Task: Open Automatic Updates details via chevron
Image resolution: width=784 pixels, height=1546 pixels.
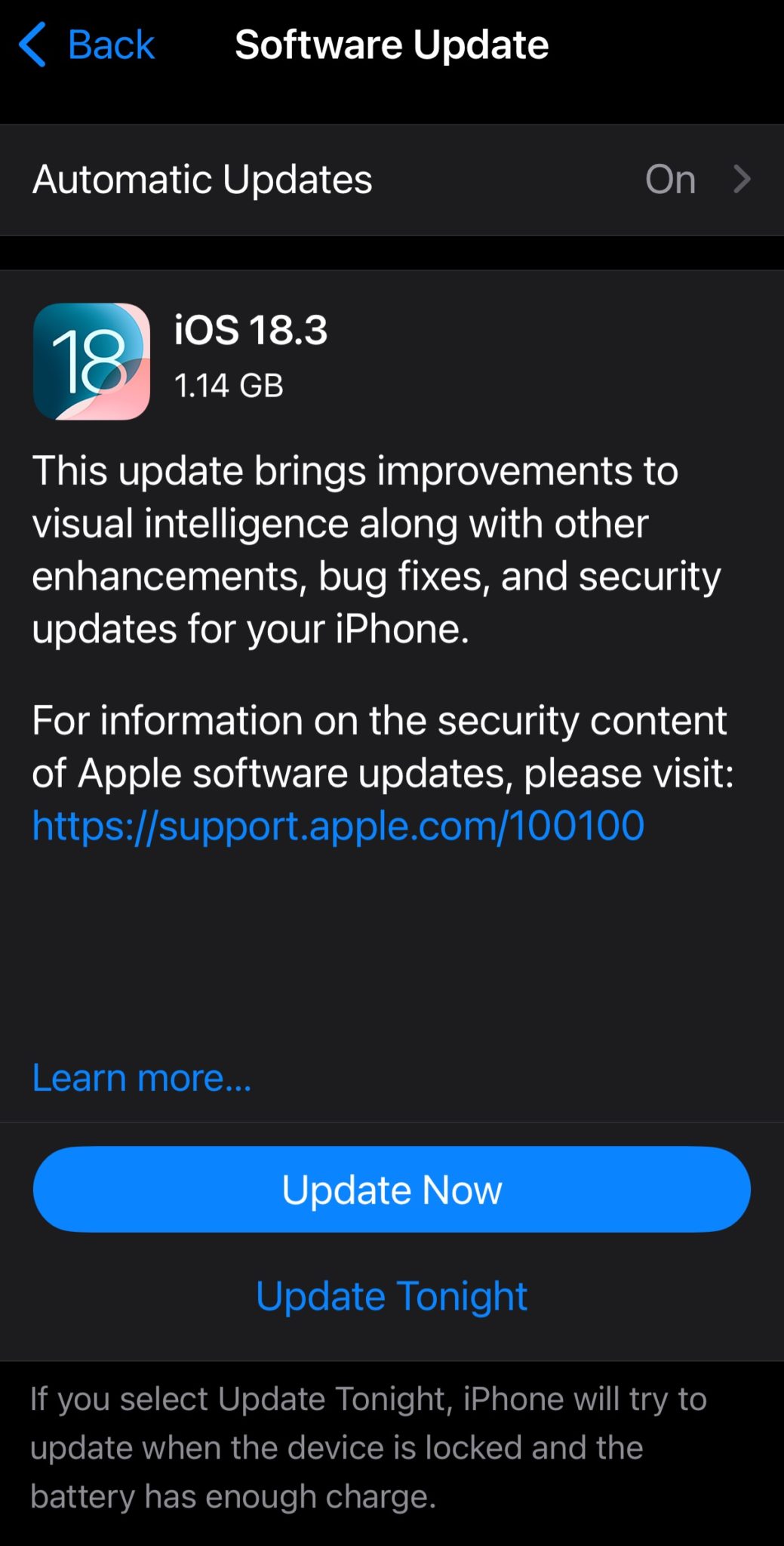Action: (742, 179)
